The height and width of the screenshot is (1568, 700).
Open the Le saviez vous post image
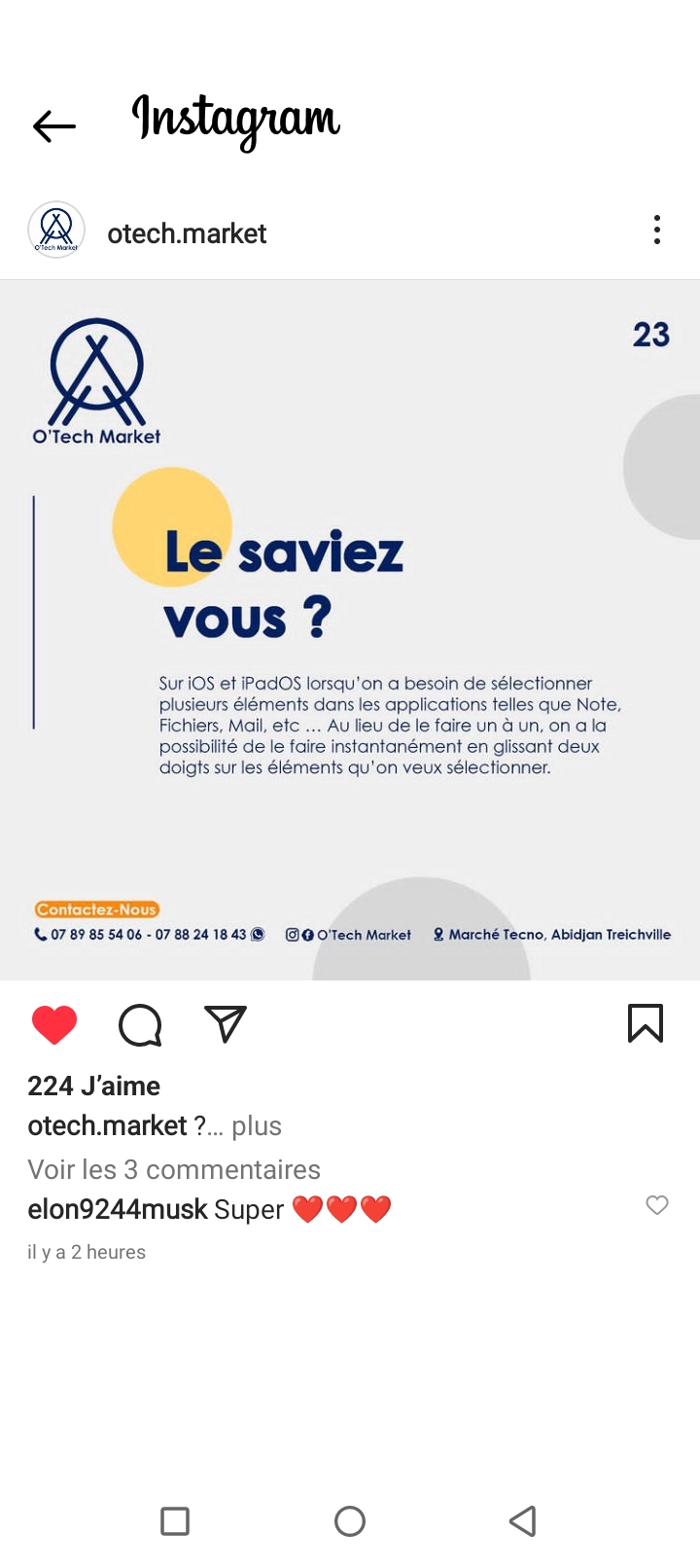click(x=350, y=630)
